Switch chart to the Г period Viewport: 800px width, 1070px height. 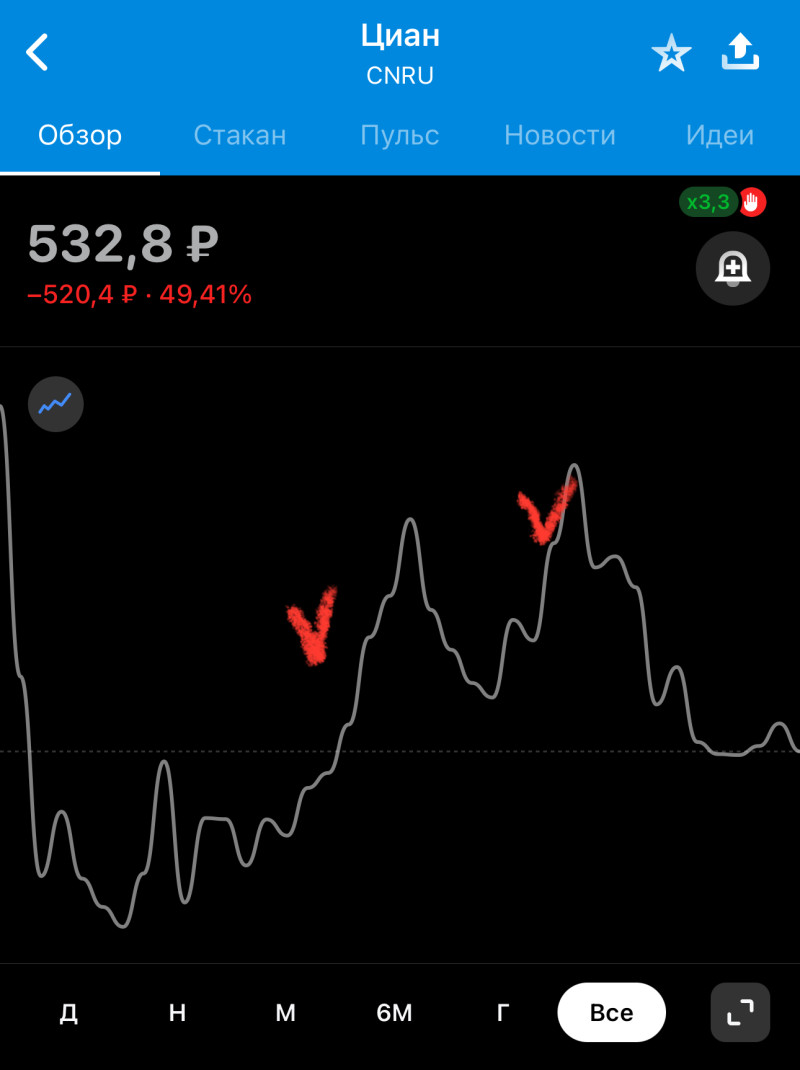tap(502, 1013)
